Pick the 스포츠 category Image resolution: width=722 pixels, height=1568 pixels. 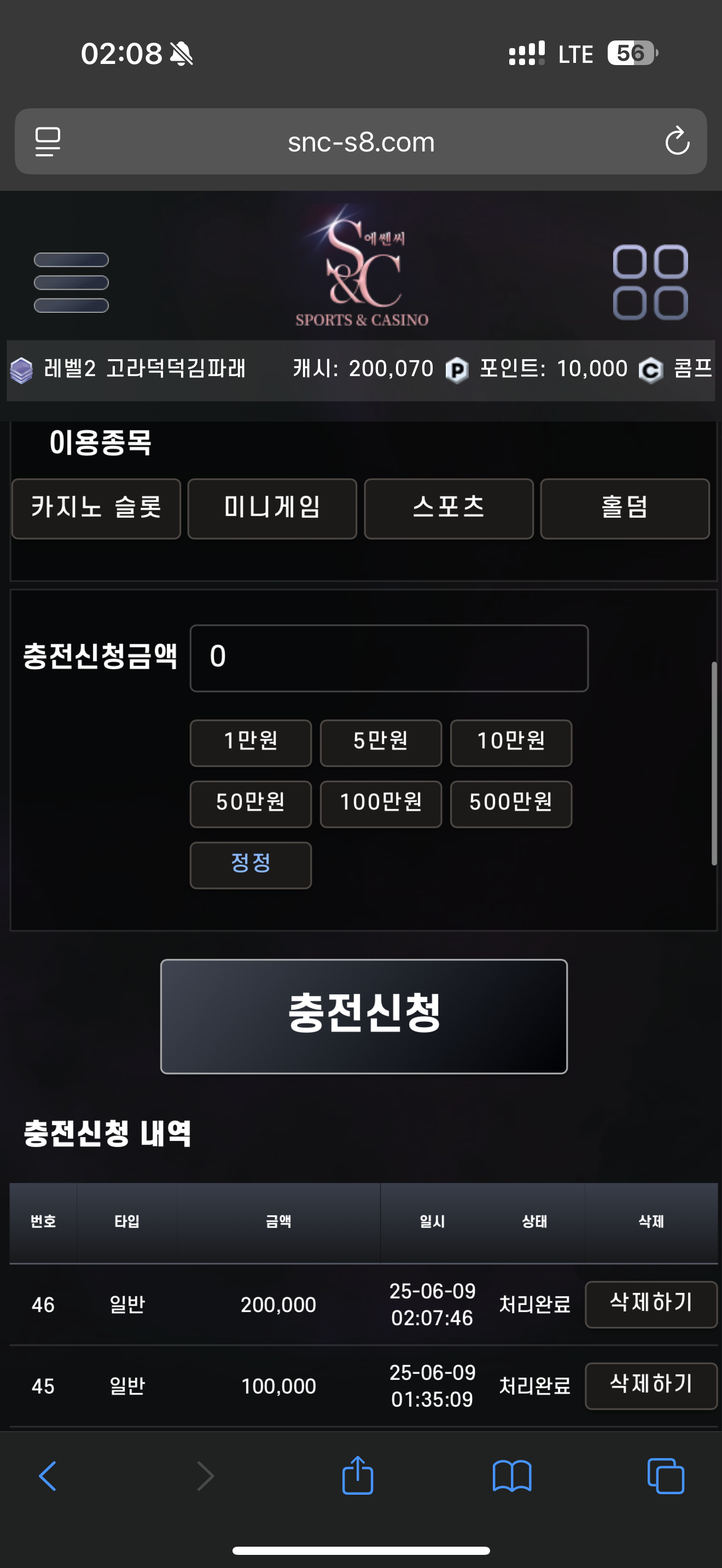[449, 508]
